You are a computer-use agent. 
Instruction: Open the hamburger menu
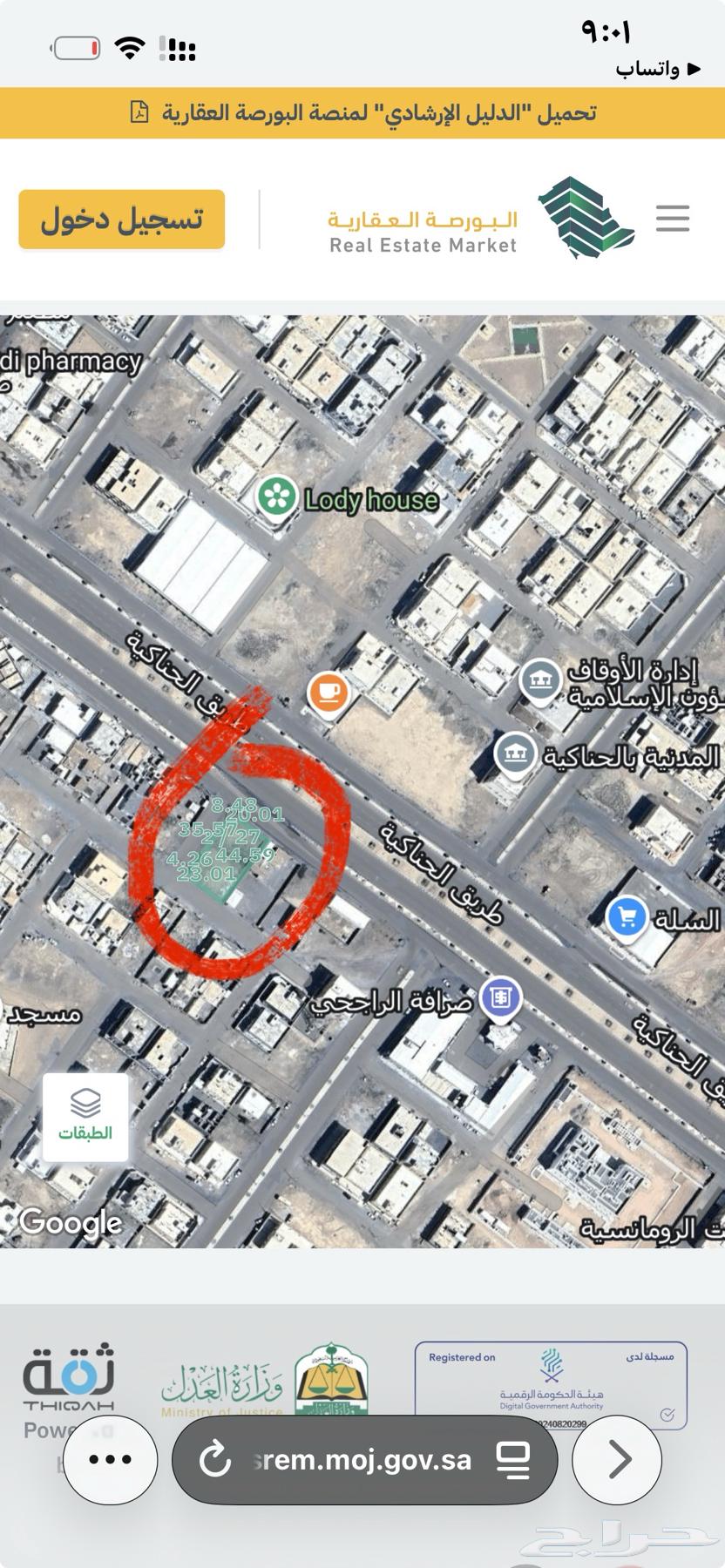(673, 218)
